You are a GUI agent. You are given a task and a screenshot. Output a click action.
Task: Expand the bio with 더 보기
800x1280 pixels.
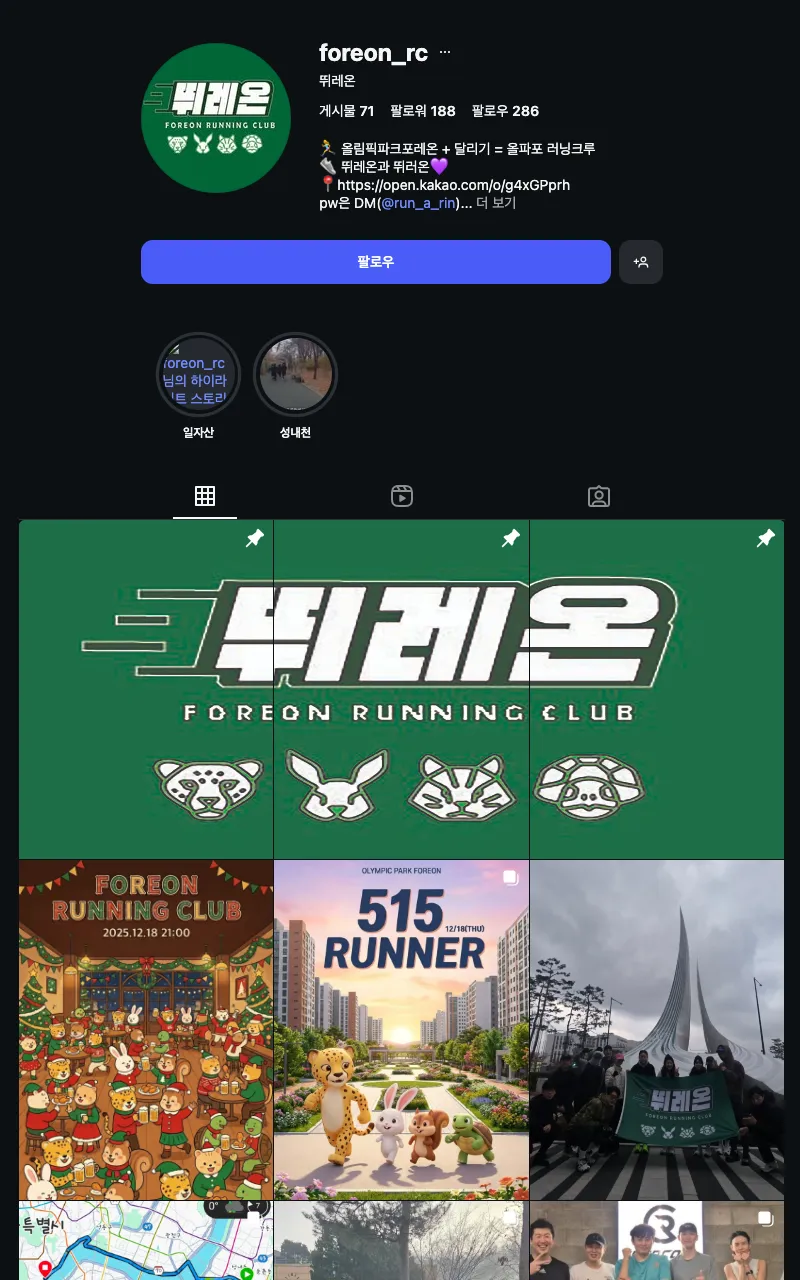[494, 202]
